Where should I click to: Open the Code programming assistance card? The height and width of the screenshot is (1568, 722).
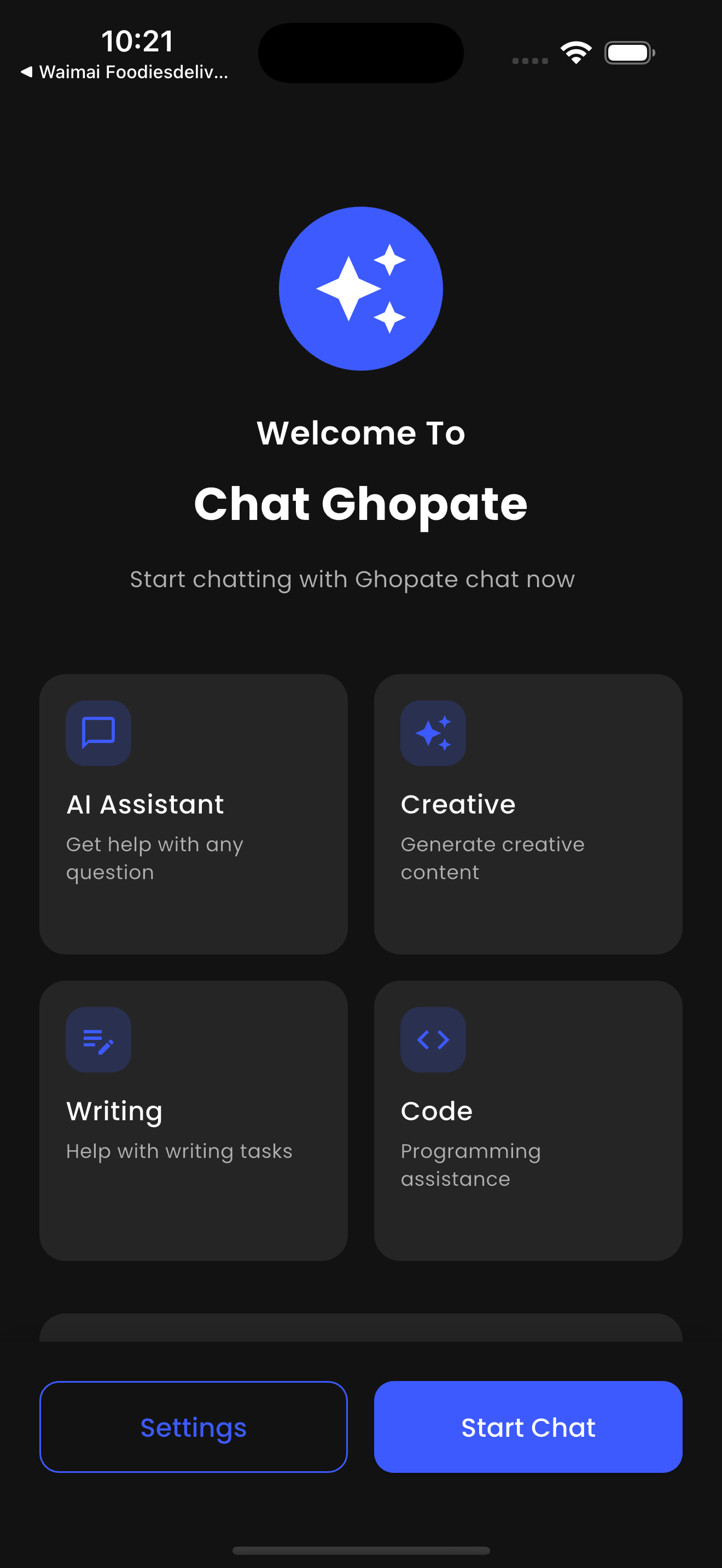tap(528, 1120)
